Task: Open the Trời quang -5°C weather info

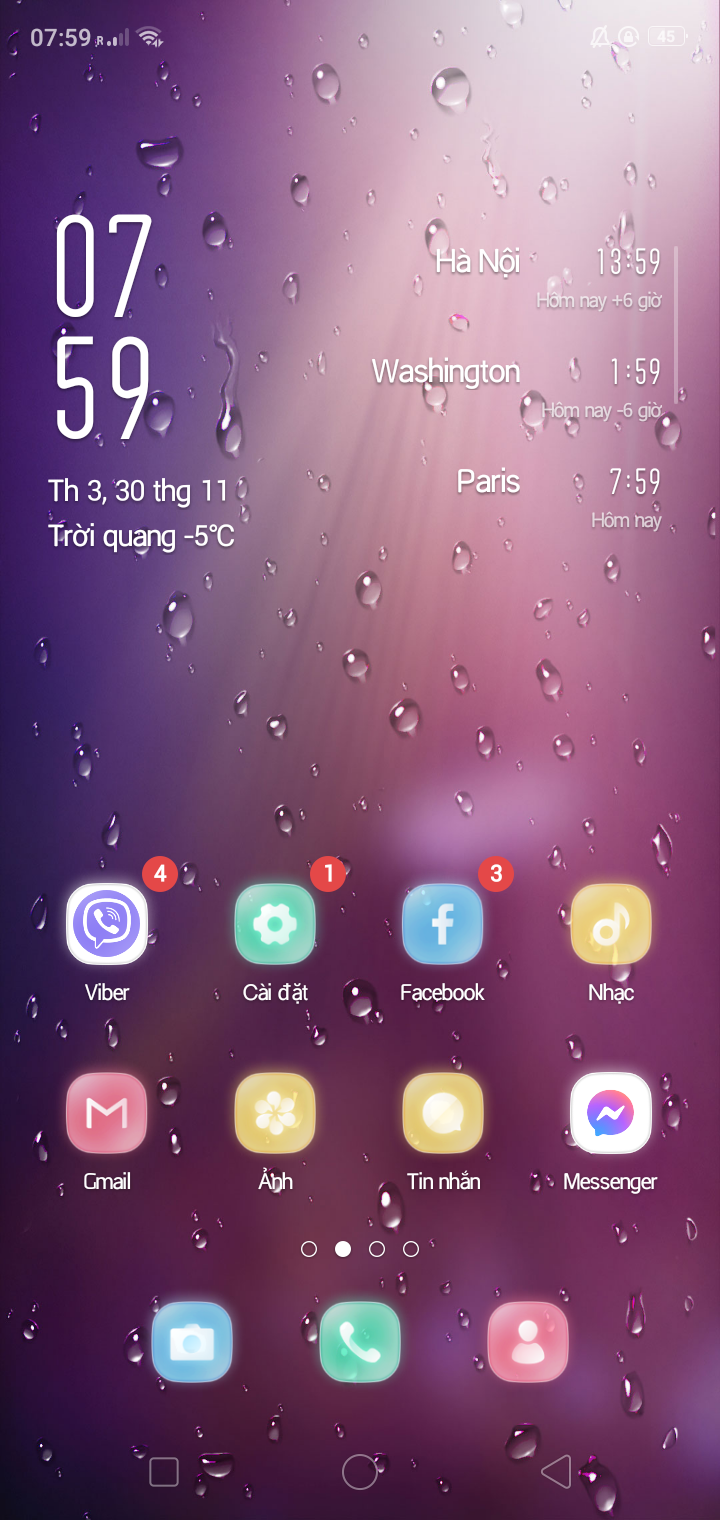Action: [x=141, y=537]
